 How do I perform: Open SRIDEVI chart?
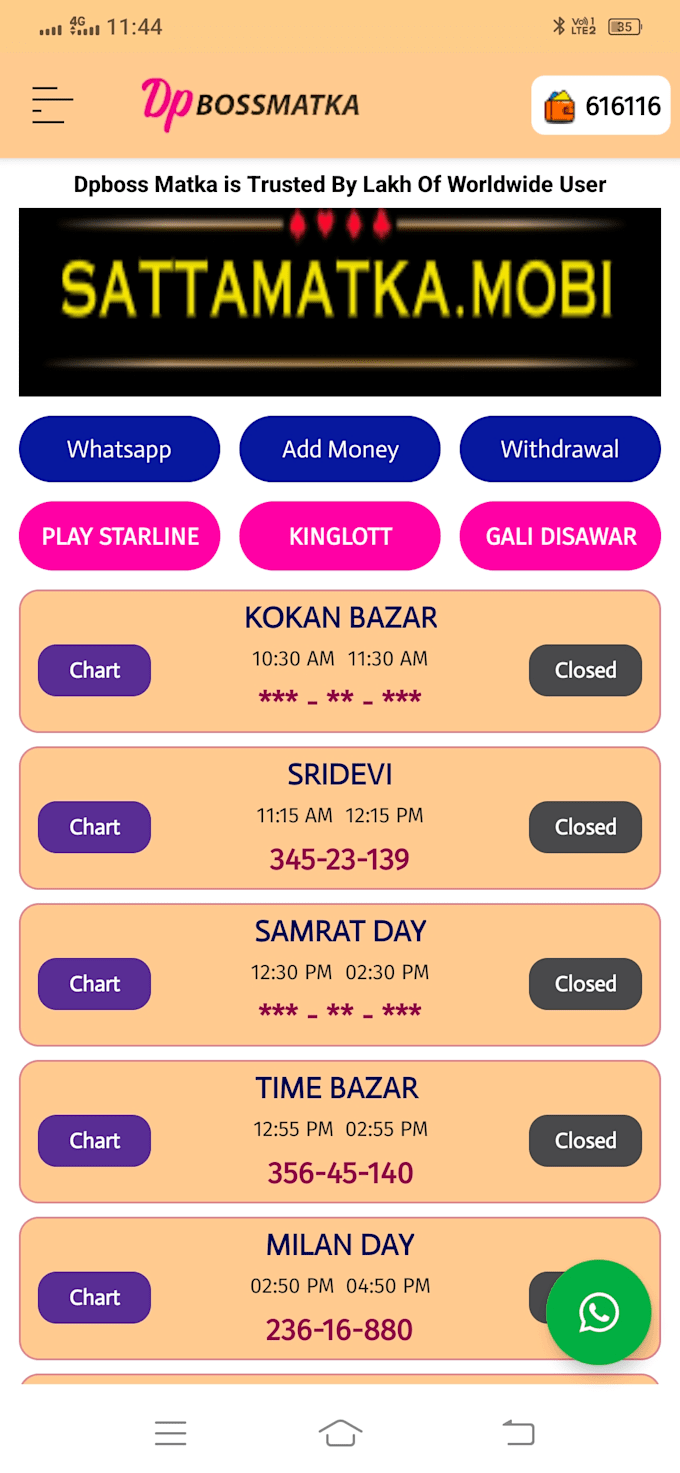click(x=94, y=827)
